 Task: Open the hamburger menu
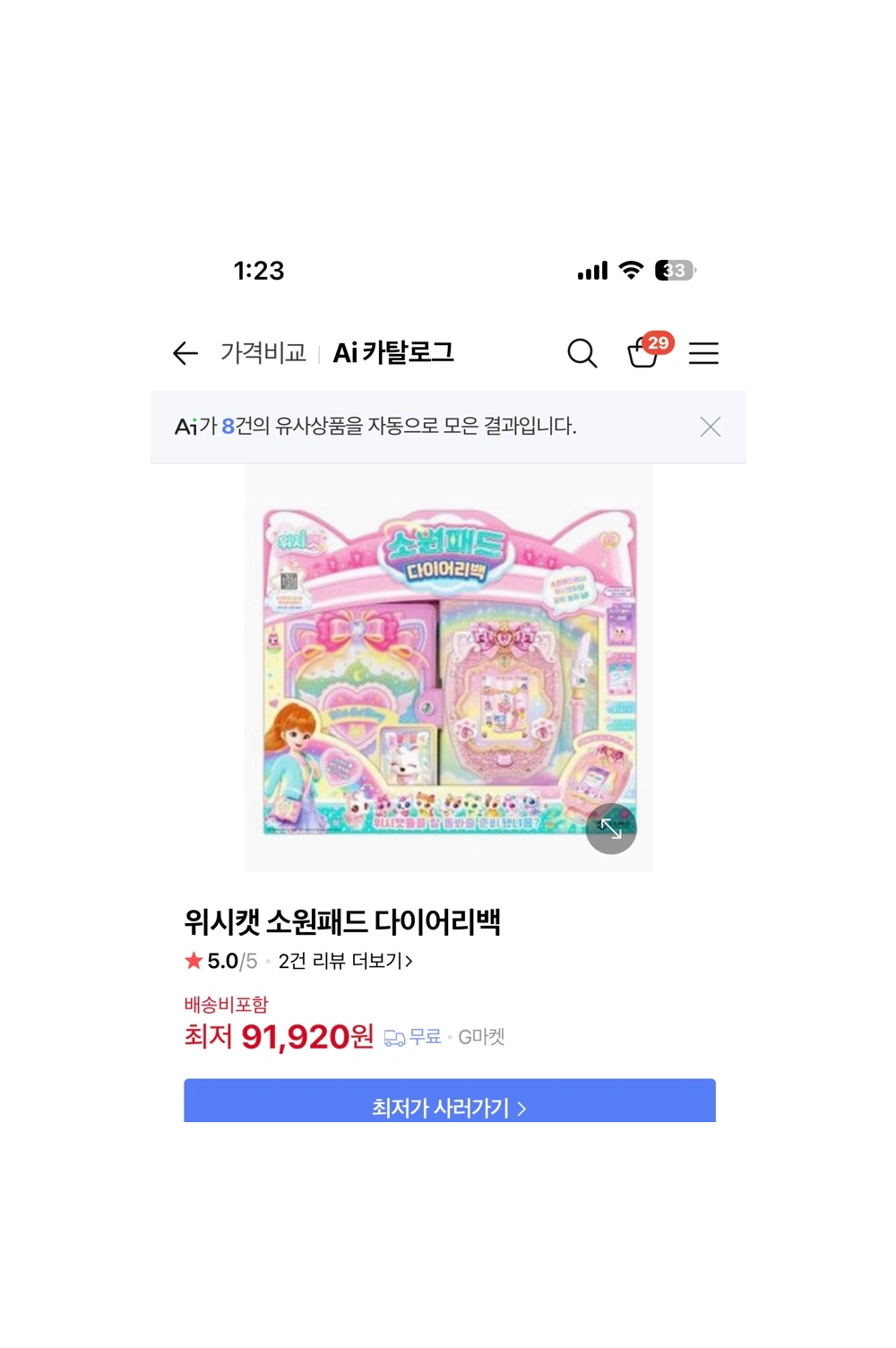[703, 353]
